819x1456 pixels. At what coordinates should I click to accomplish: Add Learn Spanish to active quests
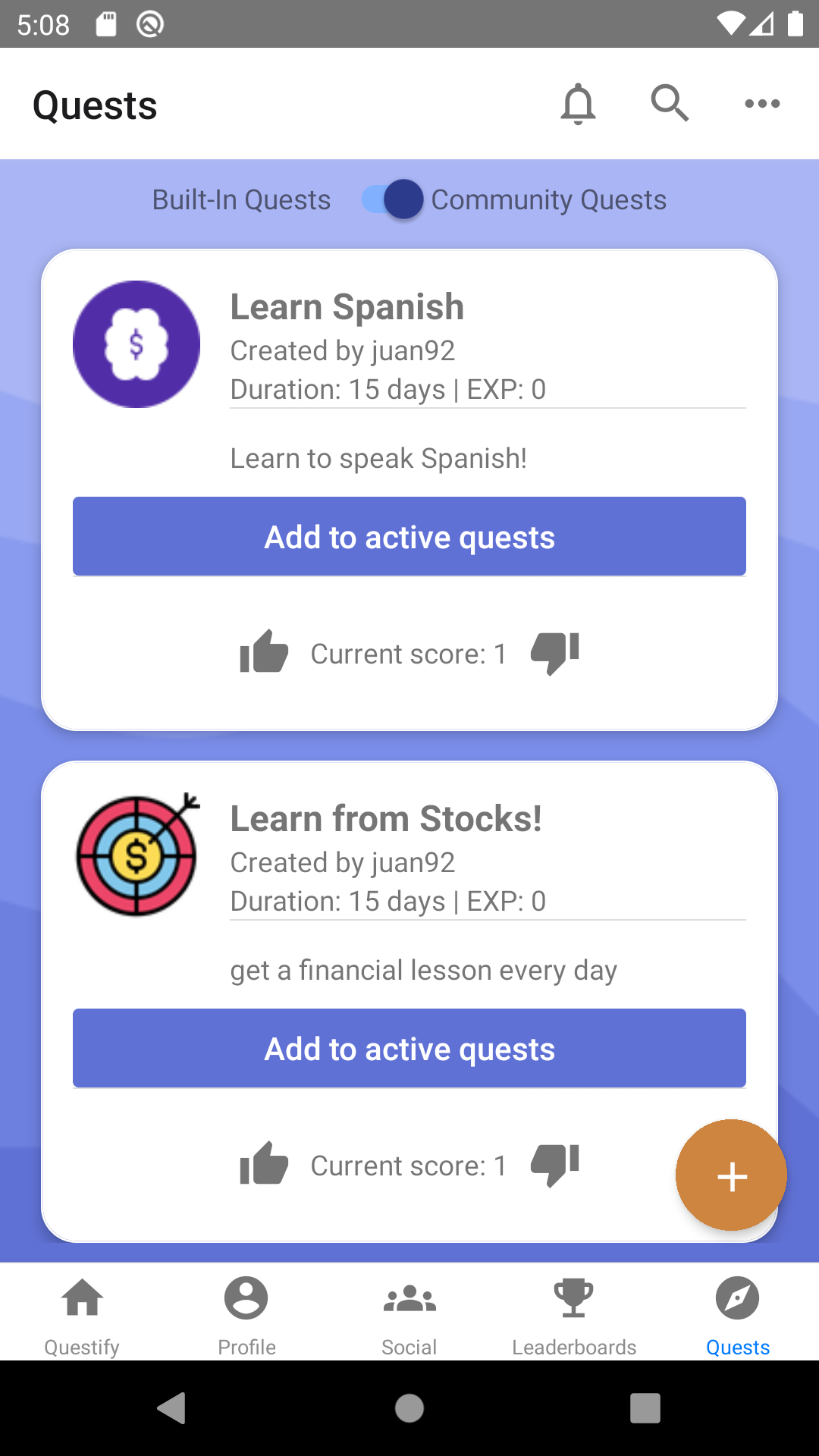[x=409, y=537]
